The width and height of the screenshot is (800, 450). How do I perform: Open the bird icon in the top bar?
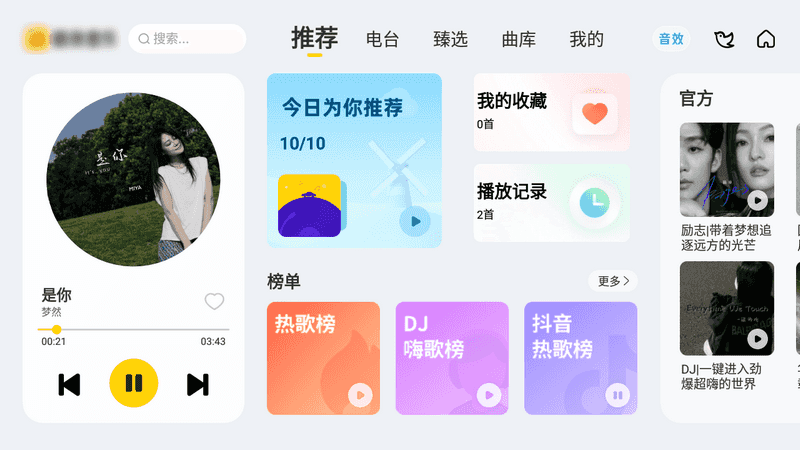coord(724,40)
